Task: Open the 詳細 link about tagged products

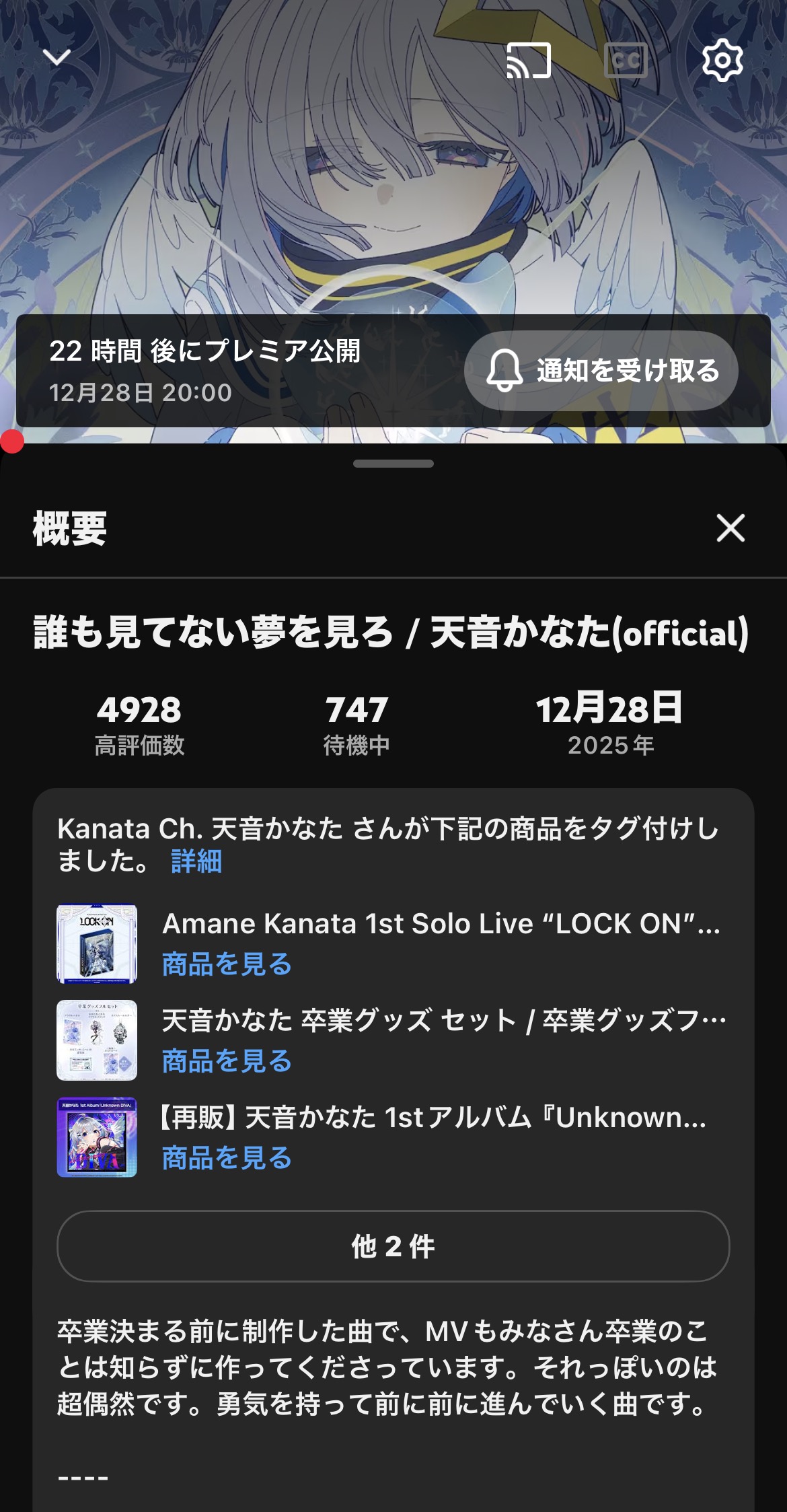Action: click(x=196, y=861)
